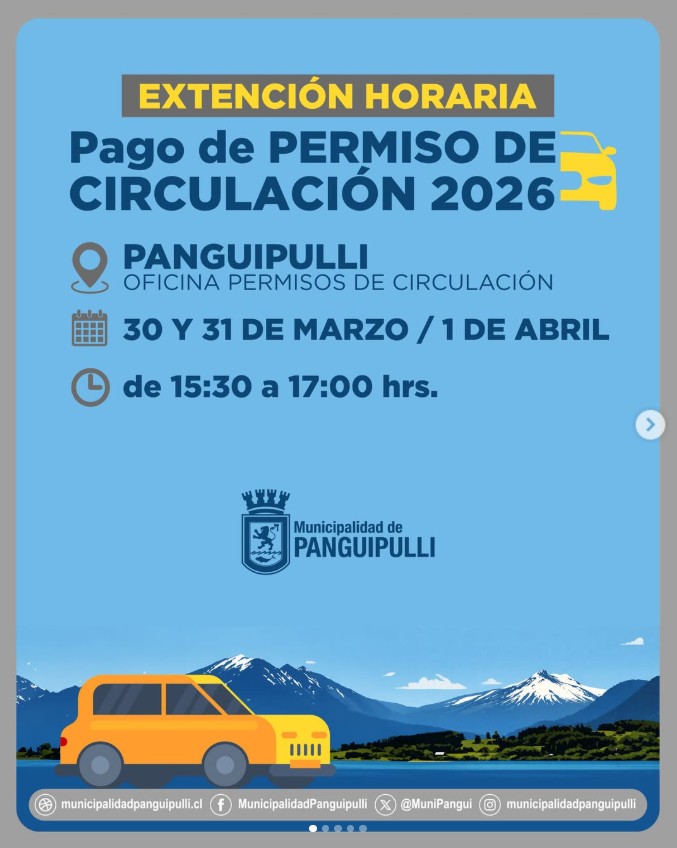Image resolution: width=677 pixels, height=848 pixels.
Task: Go to the next carousel image
Action: coord(650,425)
